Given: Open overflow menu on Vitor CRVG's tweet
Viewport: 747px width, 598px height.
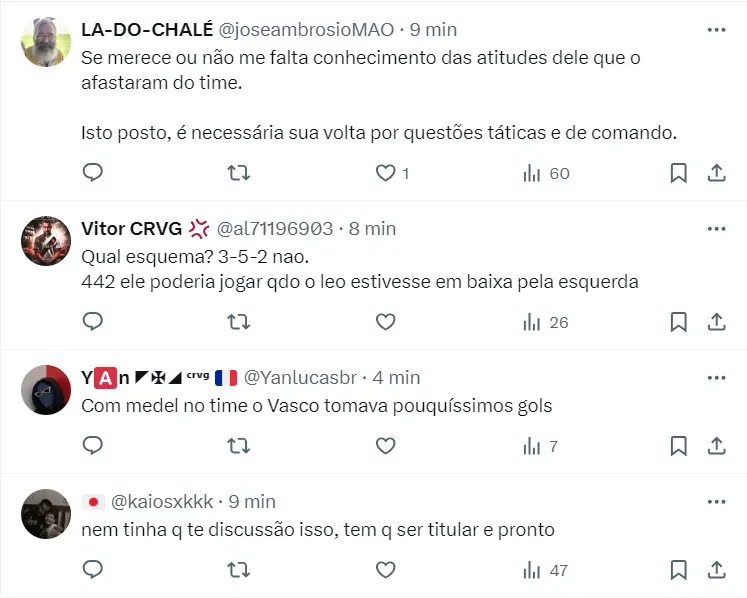Looking at the screenshot, I should [716, 229].
